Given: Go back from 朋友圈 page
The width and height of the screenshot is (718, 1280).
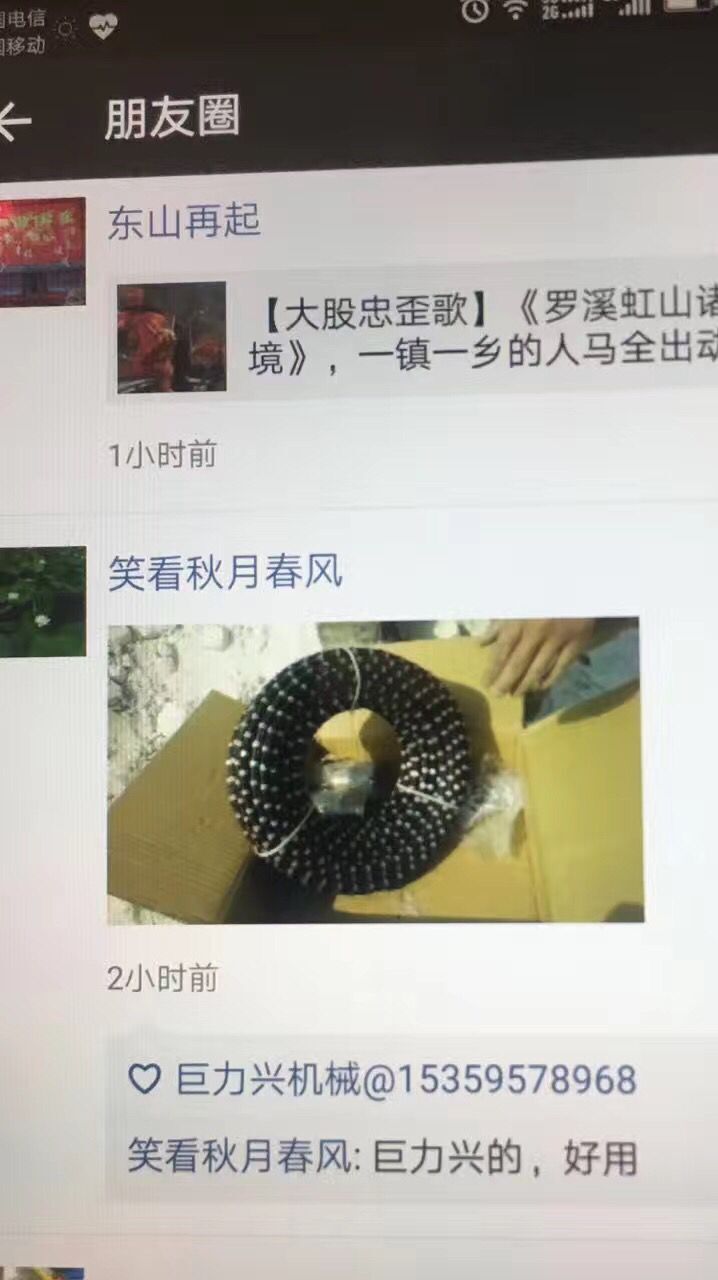Looking at the screenshot, I should click(16, 122).
